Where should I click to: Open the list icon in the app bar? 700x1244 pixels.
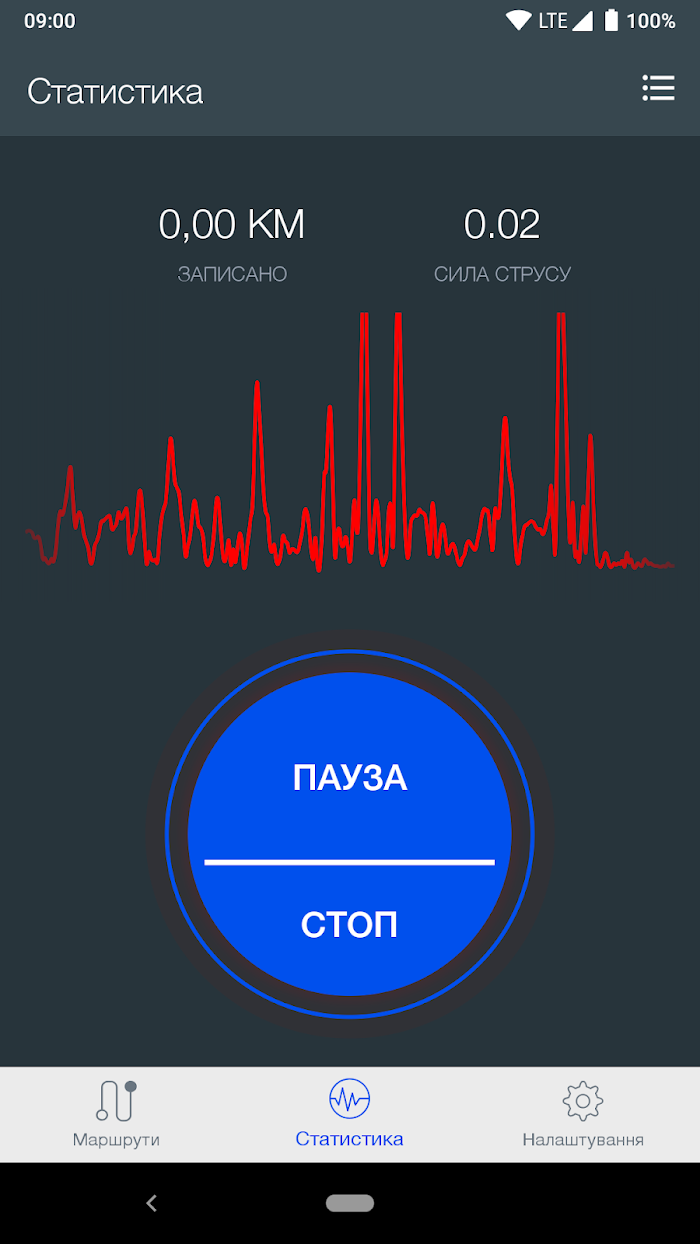click(658, 88)
